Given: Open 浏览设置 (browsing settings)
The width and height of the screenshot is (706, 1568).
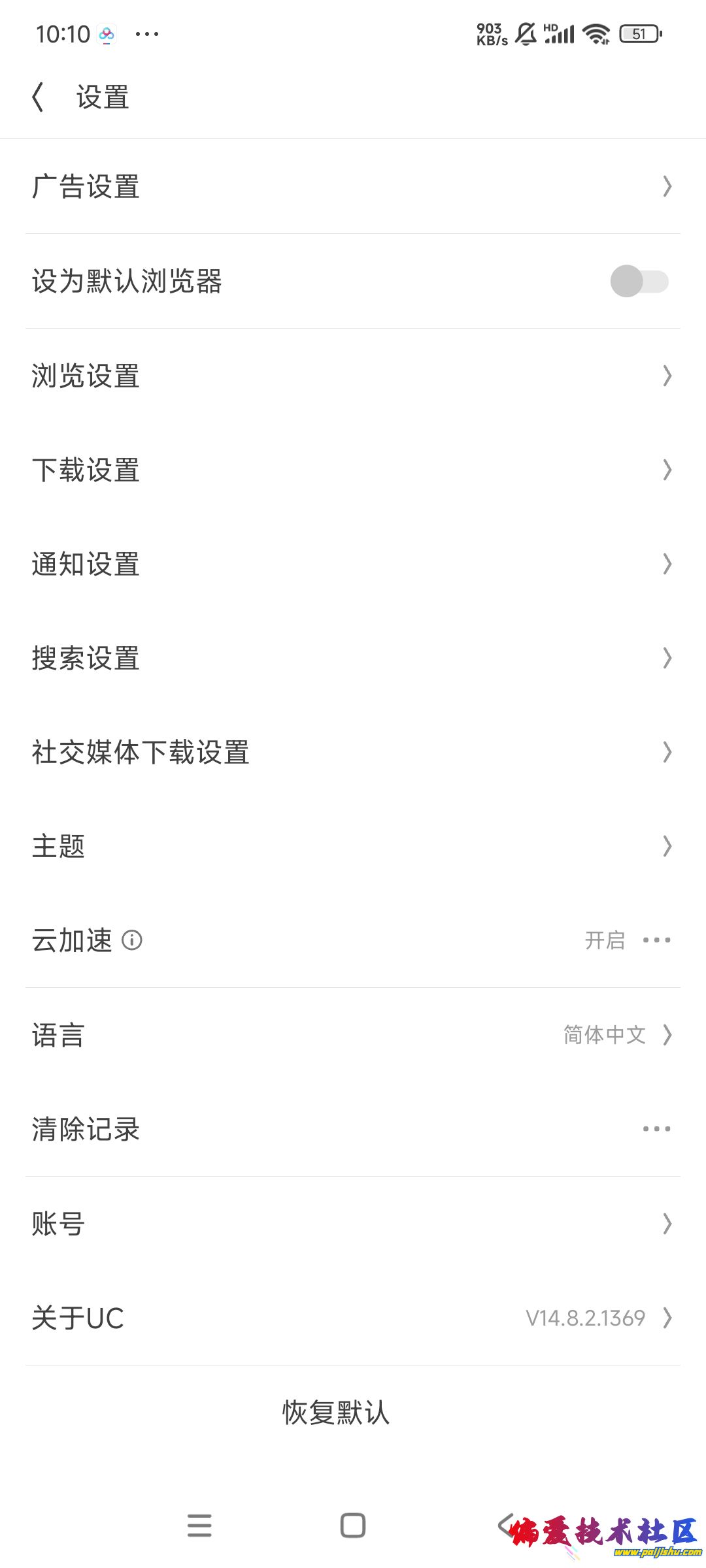Looking at the screenshot, I should click(353, 376).
